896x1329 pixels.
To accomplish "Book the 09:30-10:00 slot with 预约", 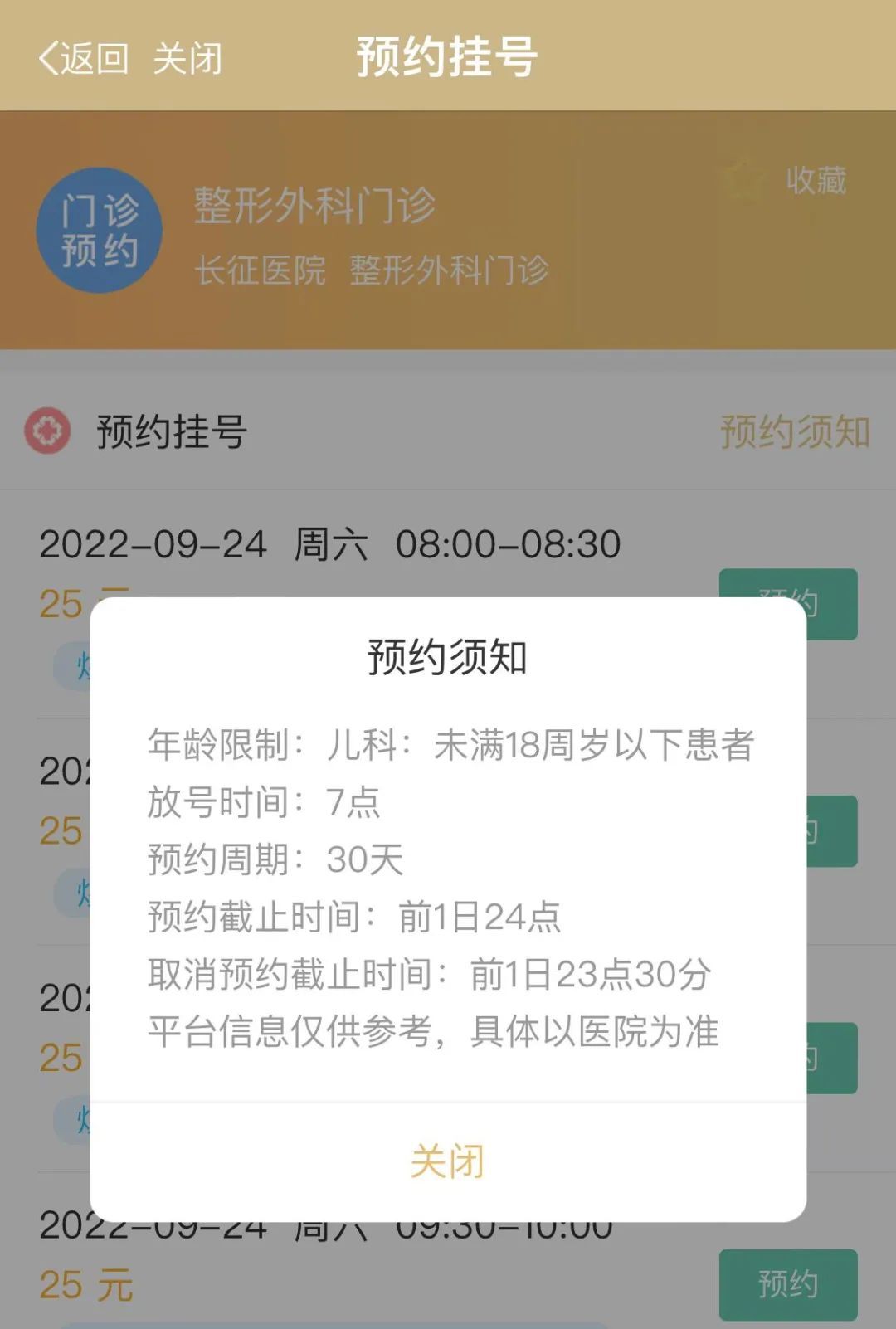I will pyautogui.click(x=787, y=1283).
